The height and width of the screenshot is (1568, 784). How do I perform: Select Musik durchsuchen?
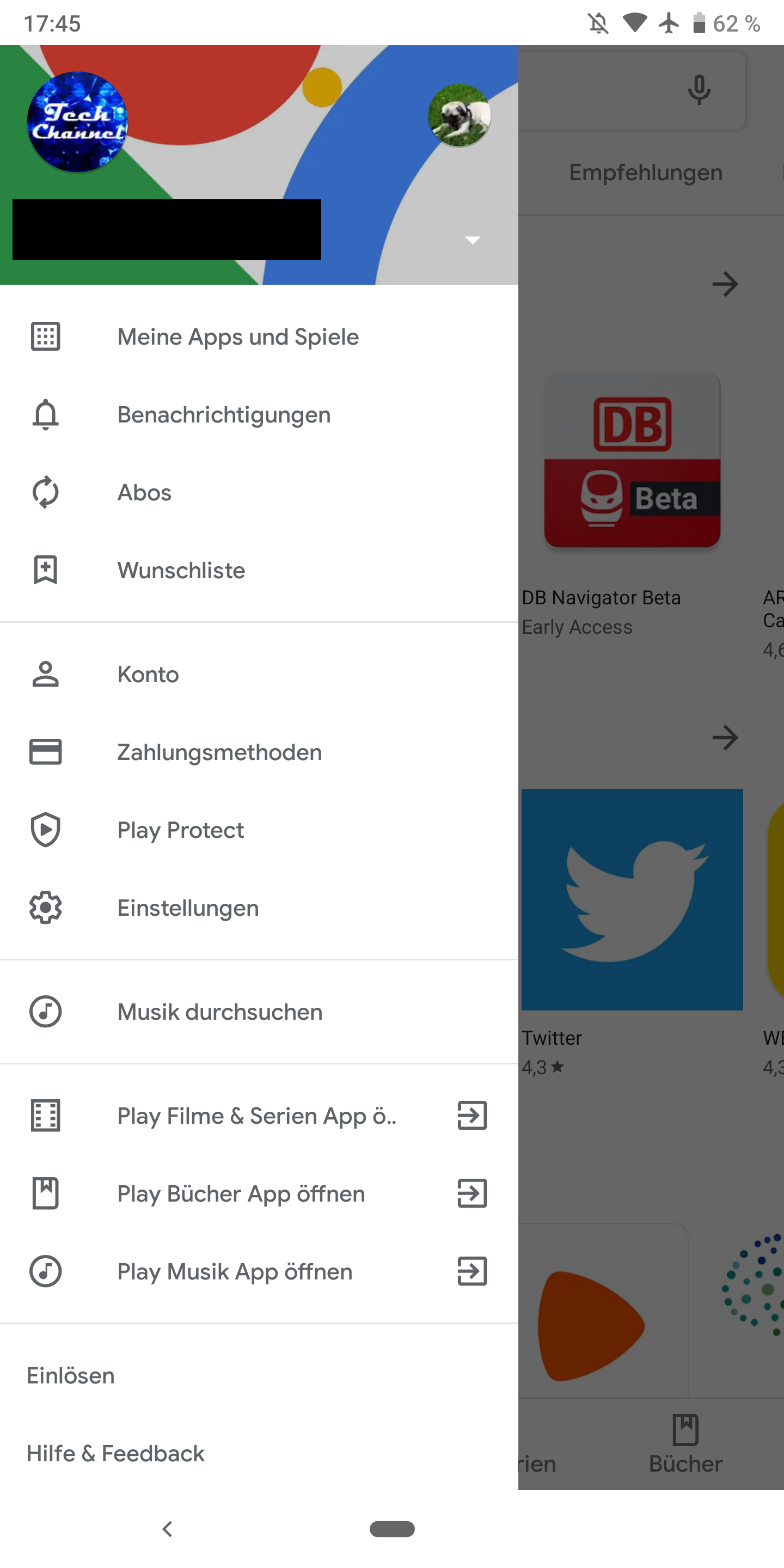[259, 1012]
